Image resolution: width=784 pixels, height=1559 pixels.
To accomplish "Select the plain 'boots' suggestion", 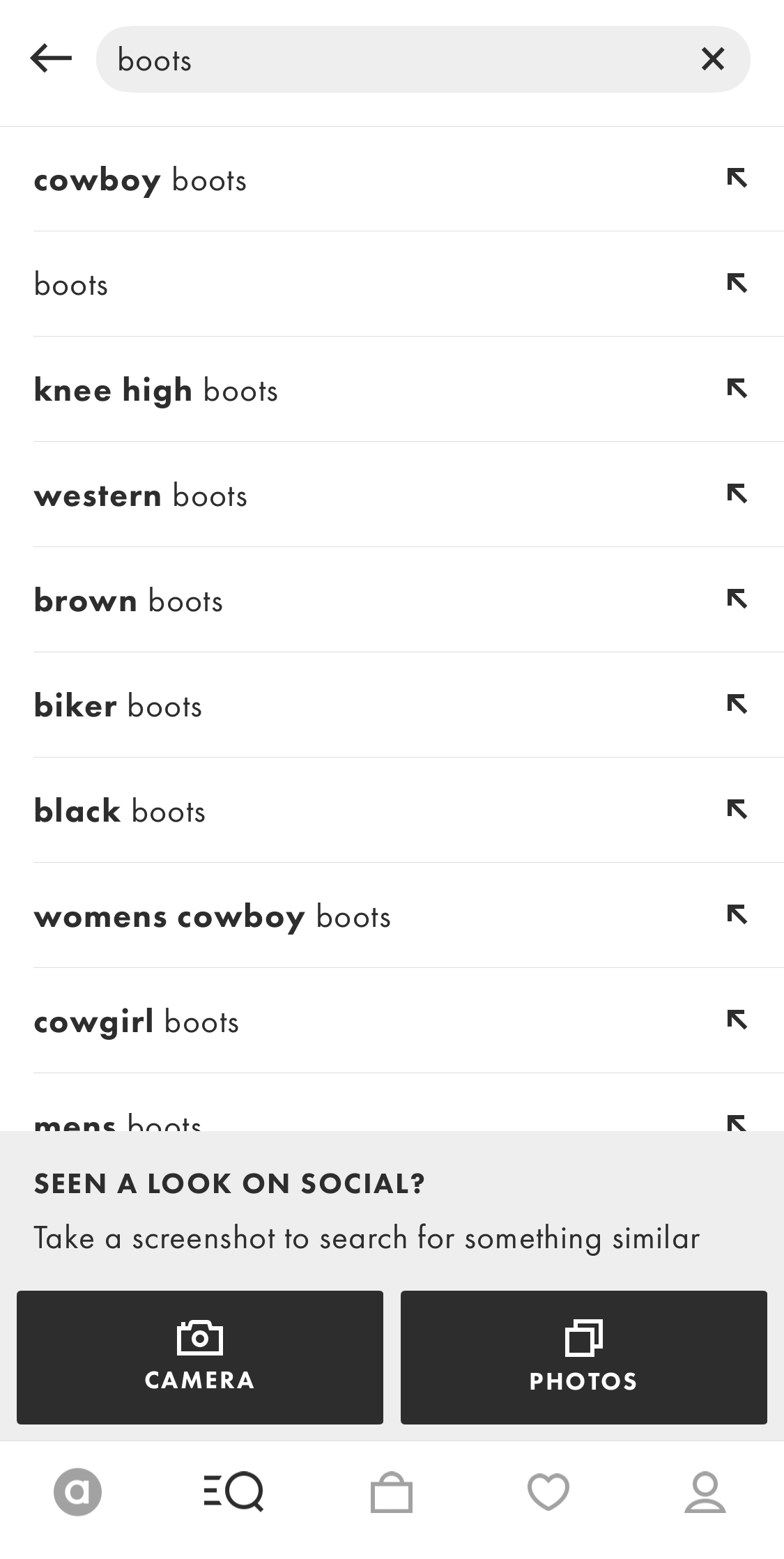I will tap(279, 284).
